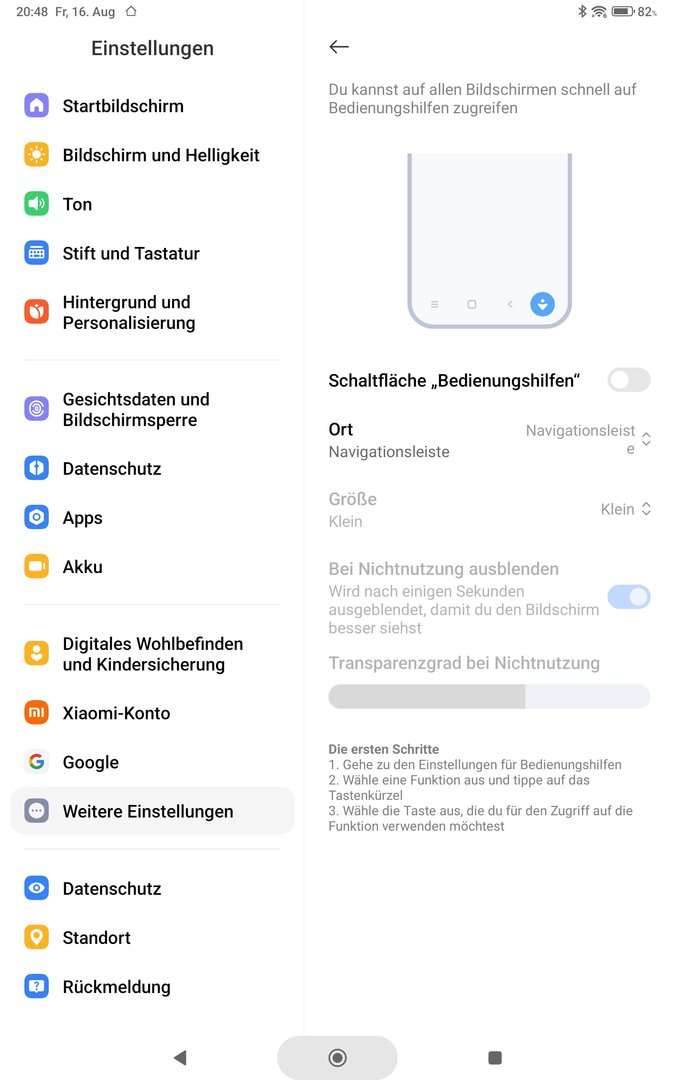Open Startbildschirm settings
Screen dimensions: 675x1080
pyautogui.click(x=122, y=106)
